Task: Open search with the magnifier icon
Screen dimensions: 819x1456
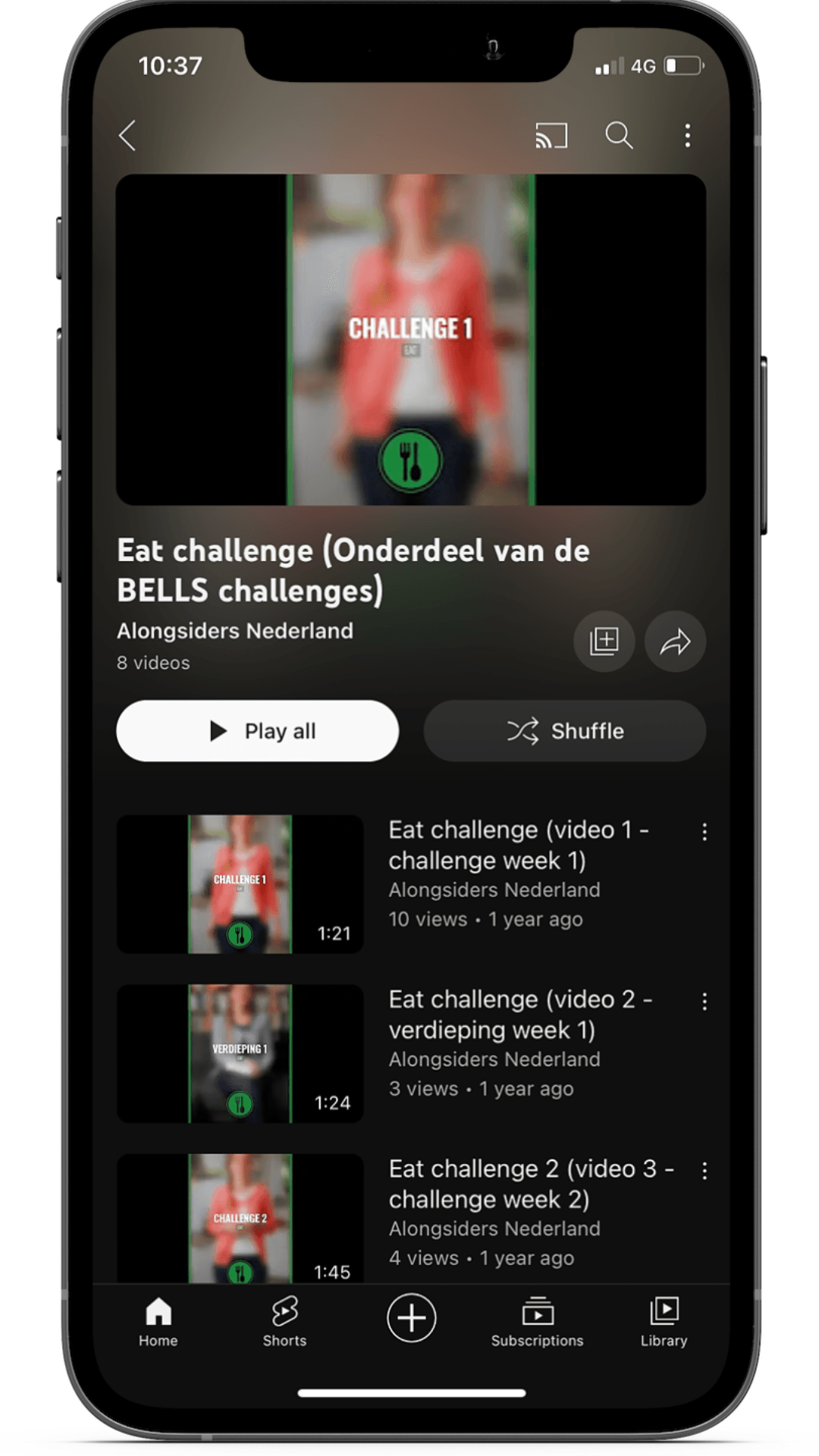Action: click(x=618, y=136)
